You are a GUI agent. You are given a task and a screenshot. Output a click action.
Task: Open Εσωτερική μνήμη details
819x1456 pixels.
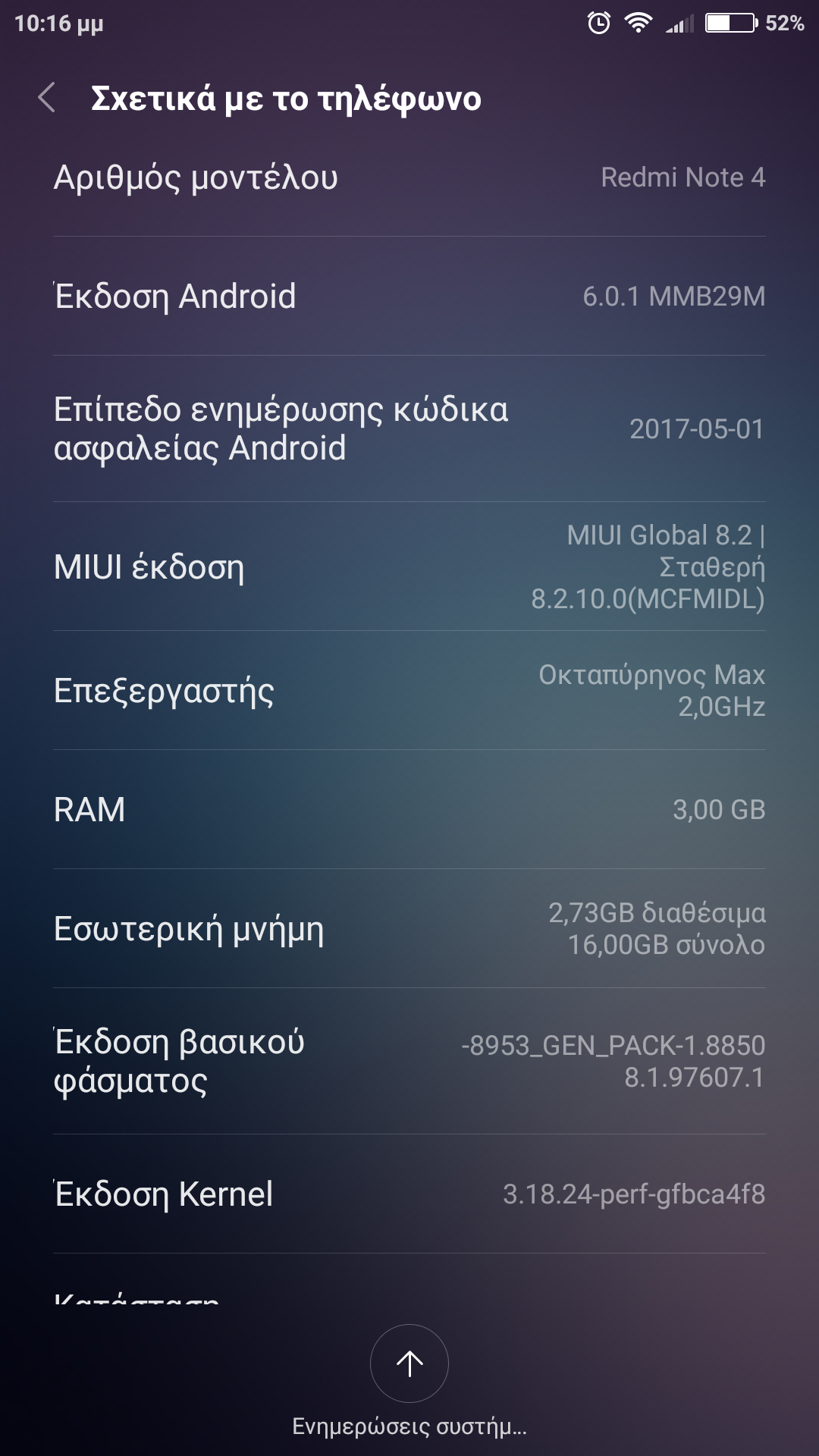click(409, 928)
